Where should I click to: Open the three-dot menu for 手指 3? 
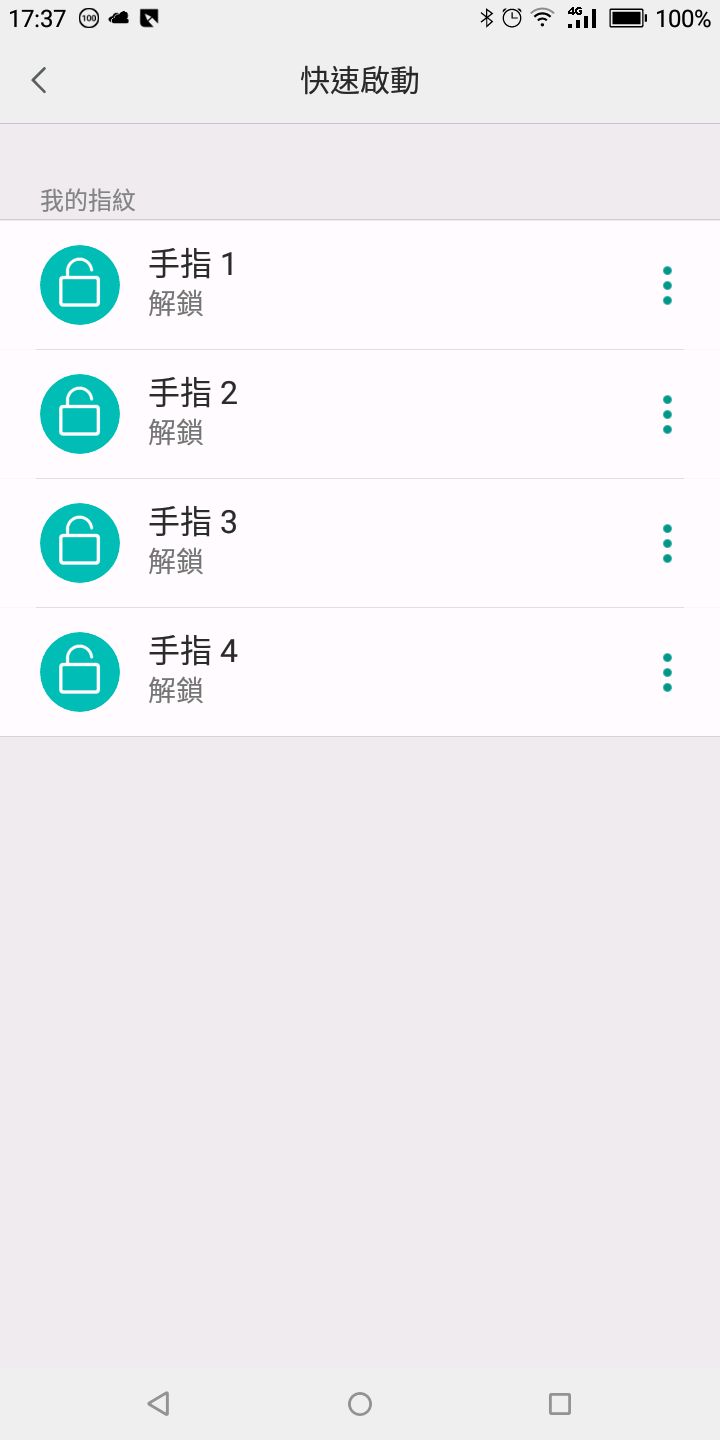click(x=667, y=544)
